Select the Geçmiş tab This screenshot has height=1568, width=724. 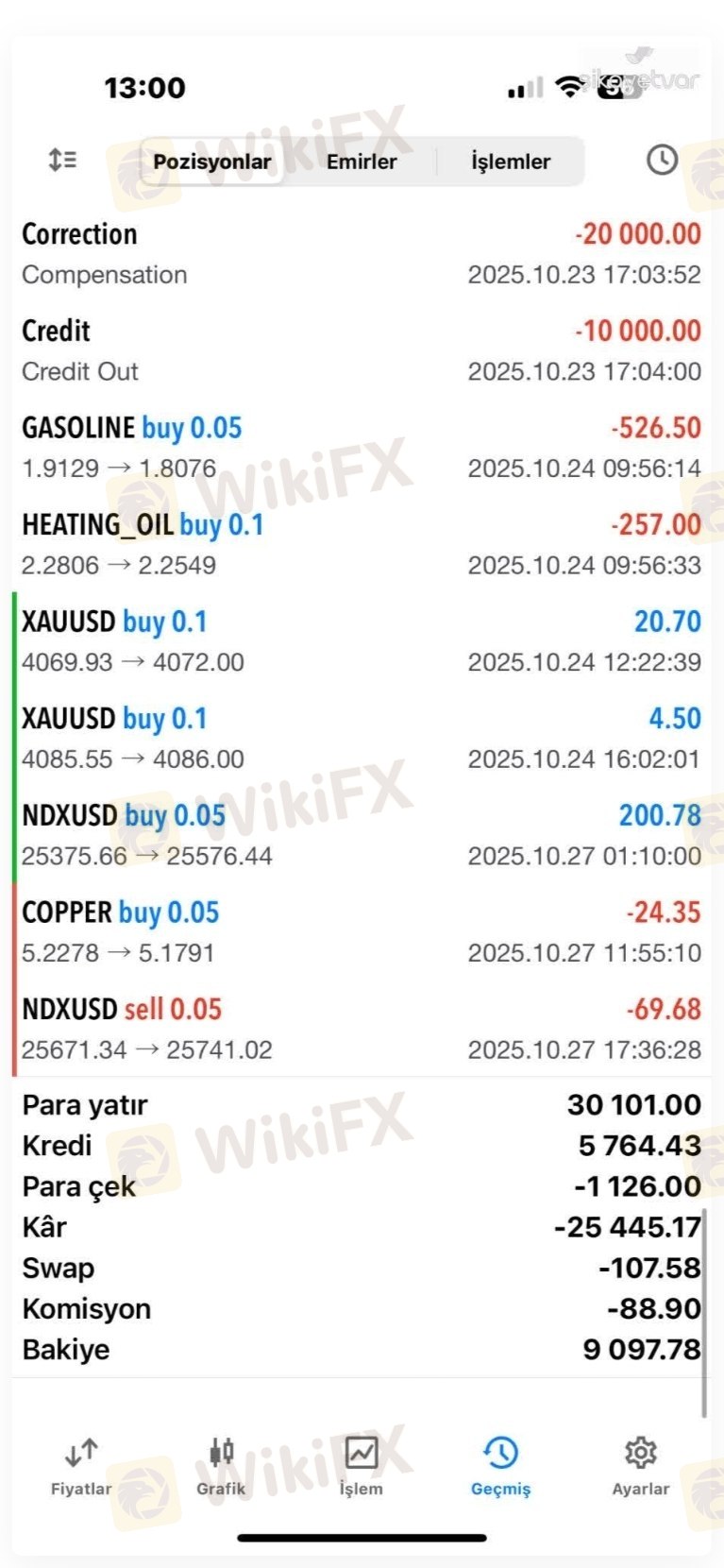[x=500, y=1466]
